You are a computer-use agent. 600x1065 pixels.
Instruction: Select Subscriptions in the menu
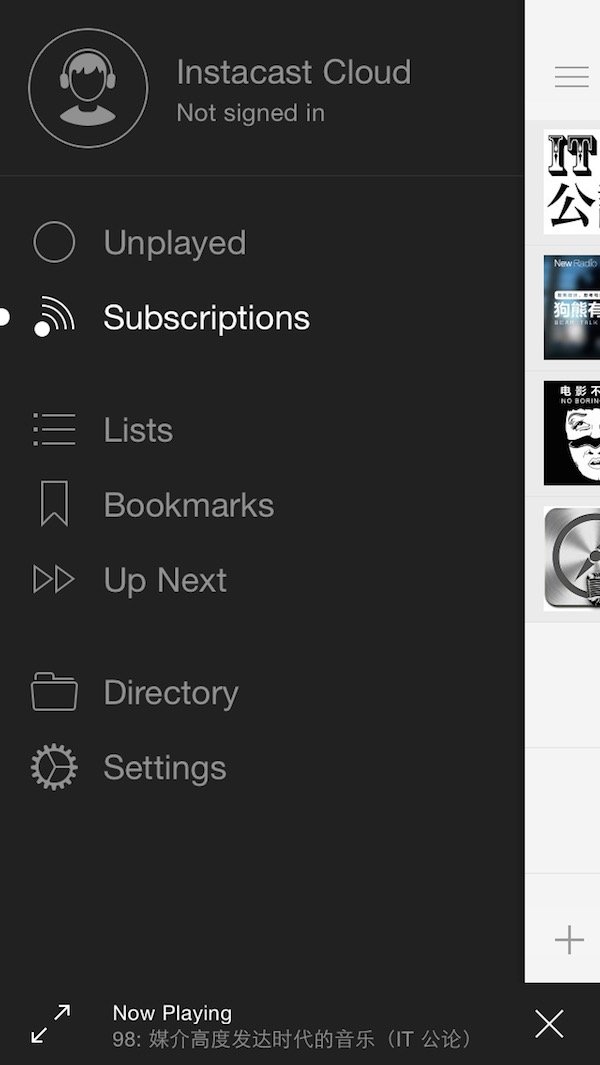206,318
